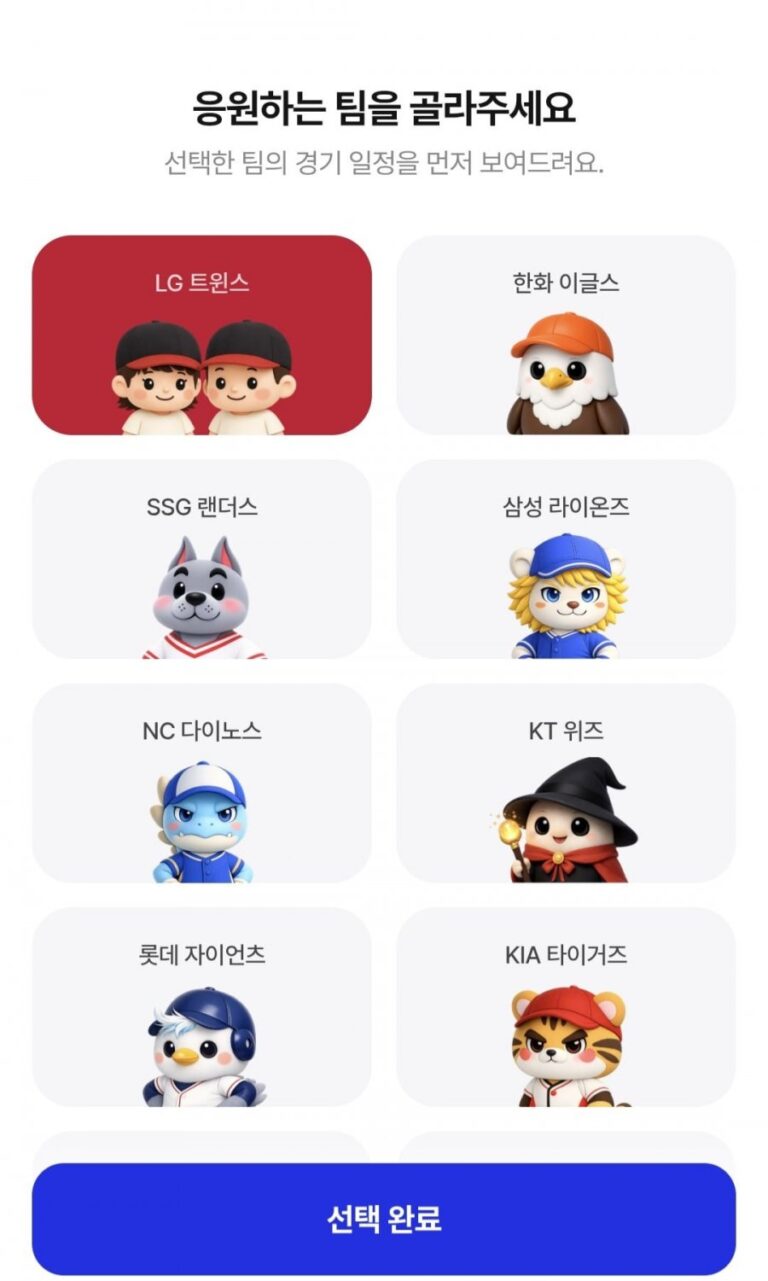Confirm with the 선택 완료 button

point(384,1219)
